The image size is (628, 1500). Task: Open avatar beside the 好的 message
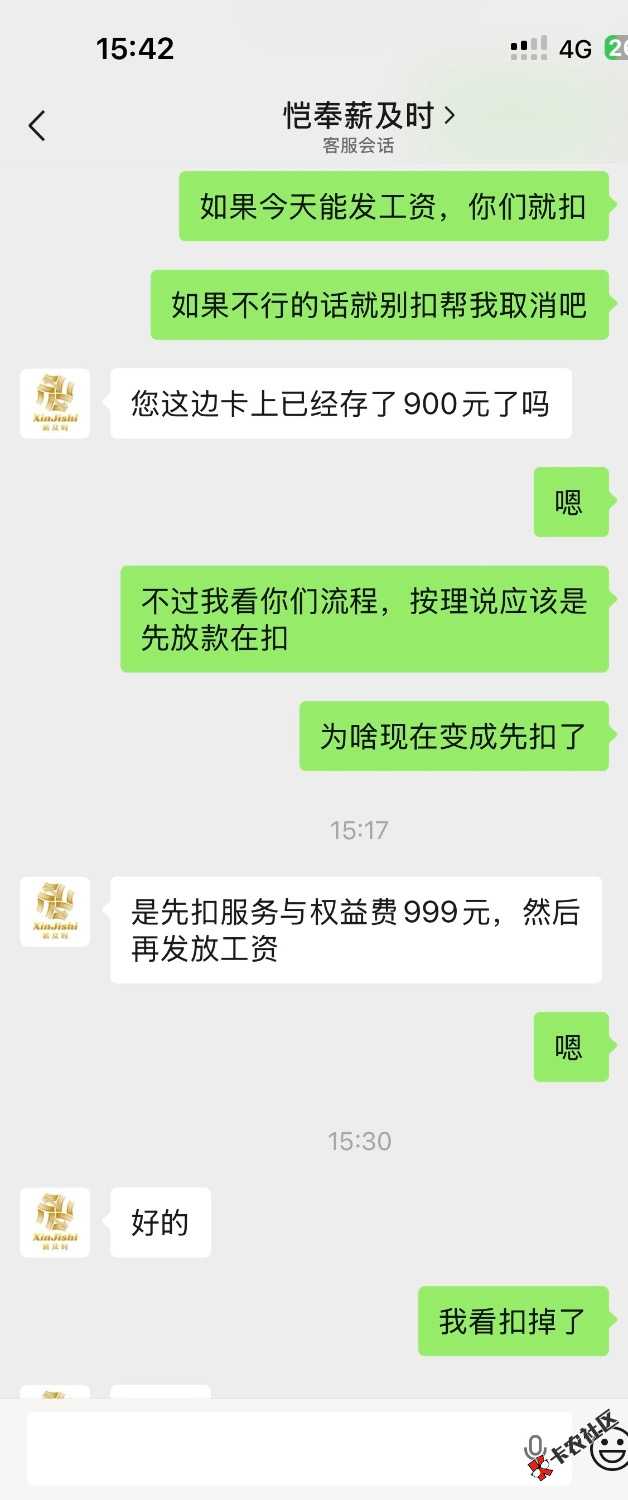(x=55, y=1222)
